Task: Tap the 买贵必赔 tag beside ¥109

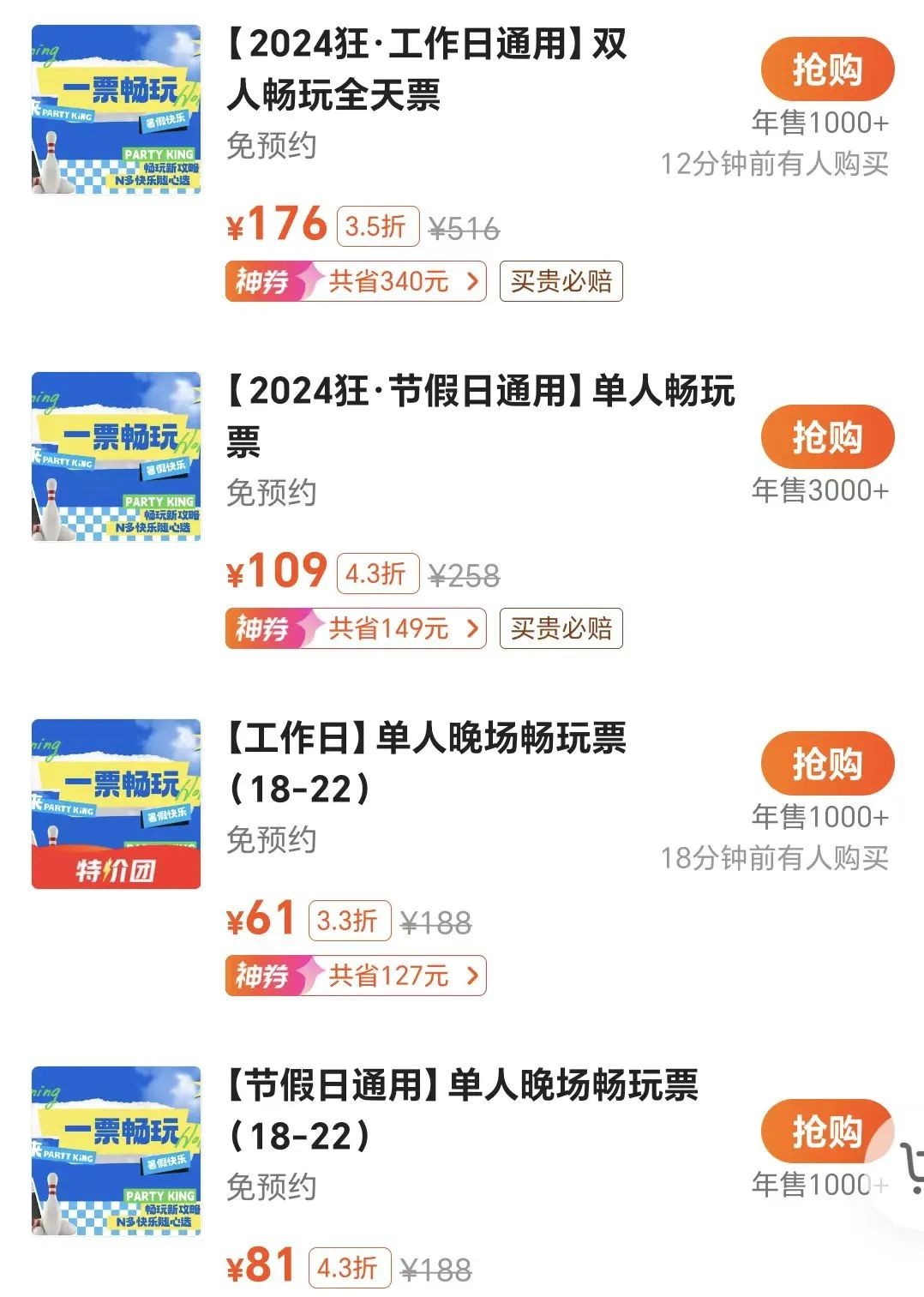Action: point(561,627)
